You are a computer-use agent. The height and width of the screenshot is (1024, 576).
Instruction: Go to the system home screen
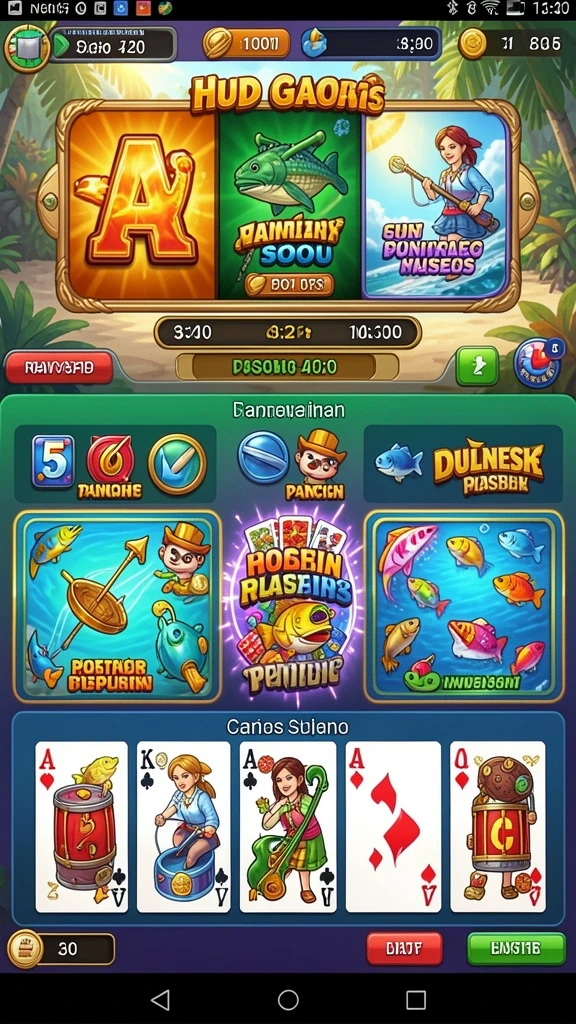288,999
